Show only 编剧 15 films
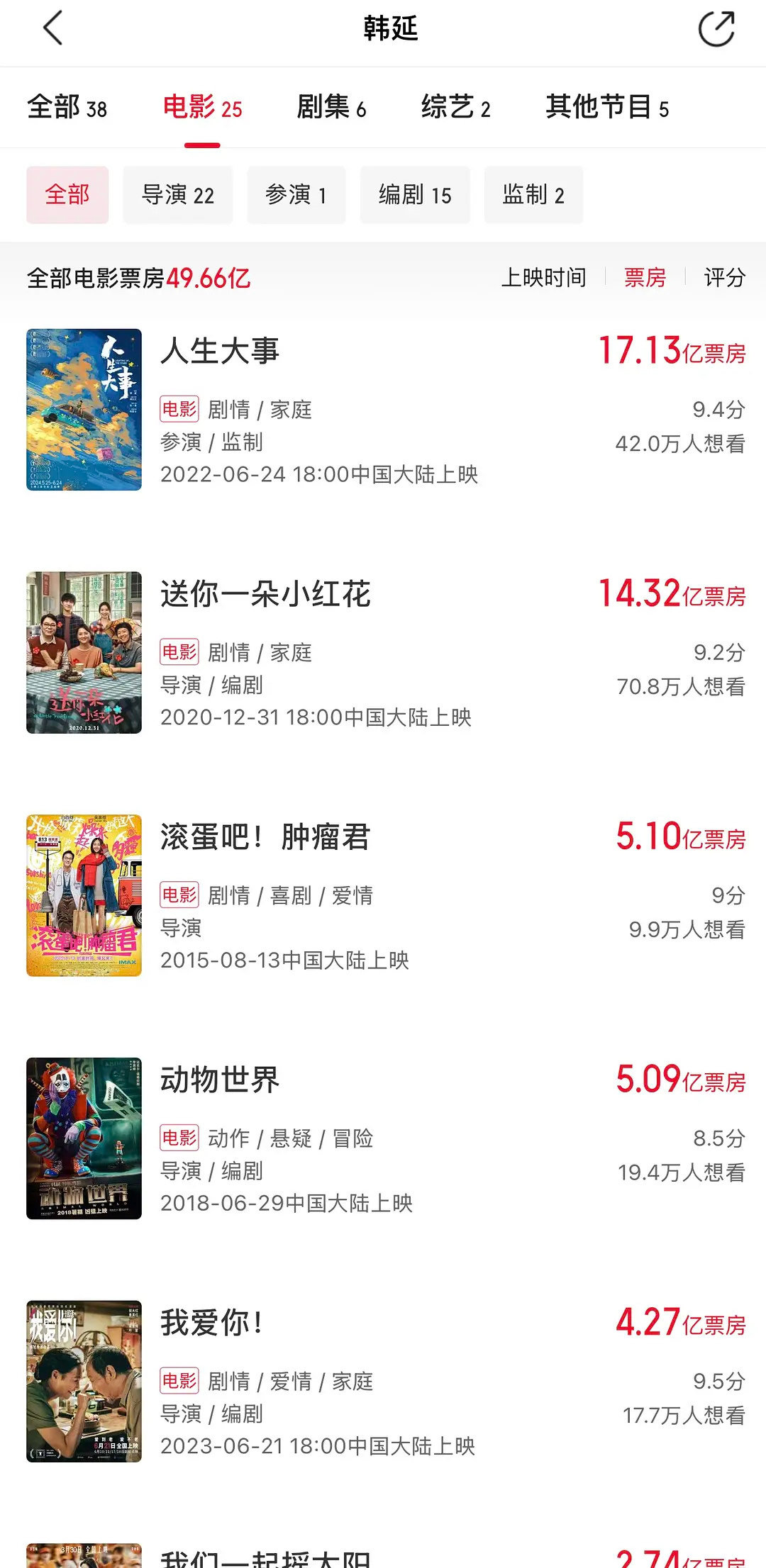Viewport: 766px width, 1568px height. [x=415, y=195]
